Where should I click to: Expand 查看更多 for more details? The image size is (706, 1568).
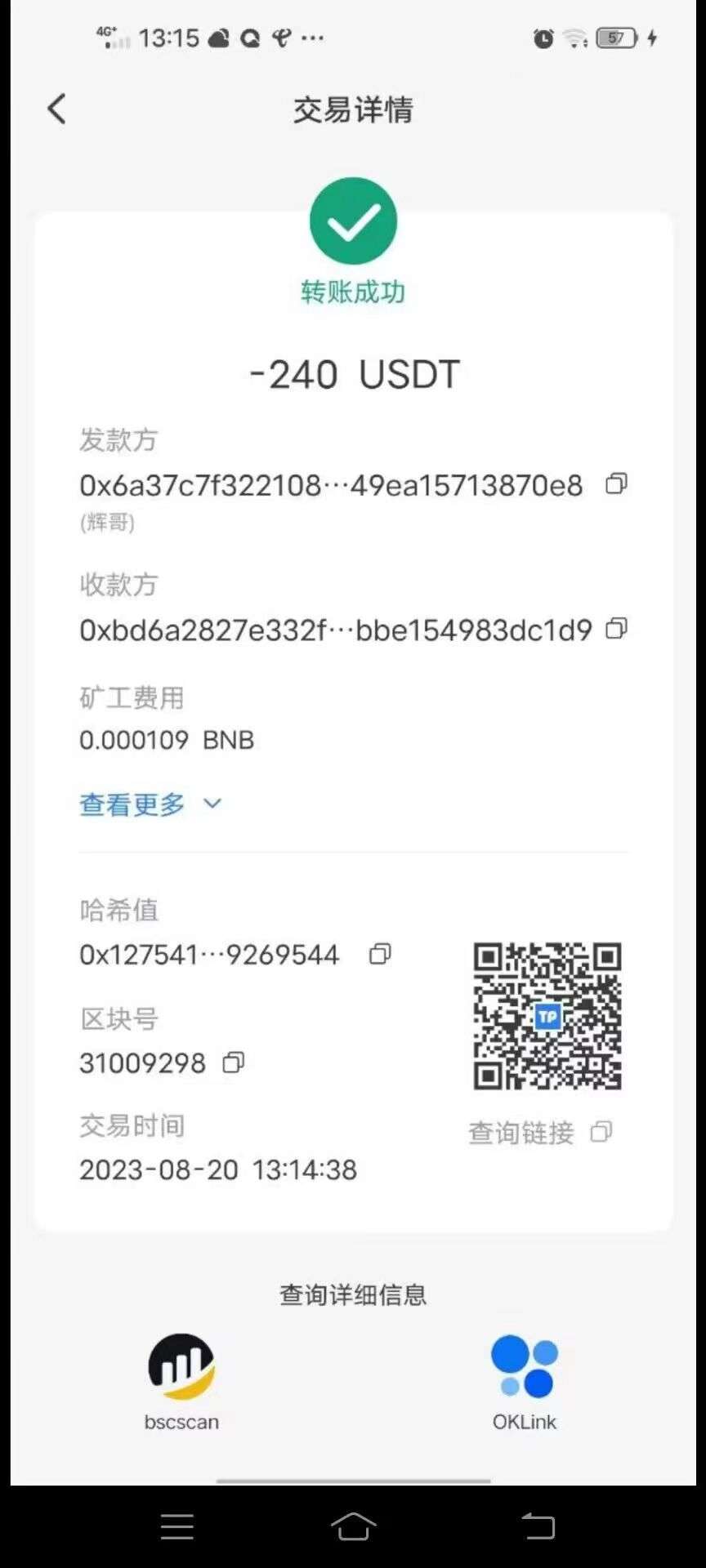[150, 804]
